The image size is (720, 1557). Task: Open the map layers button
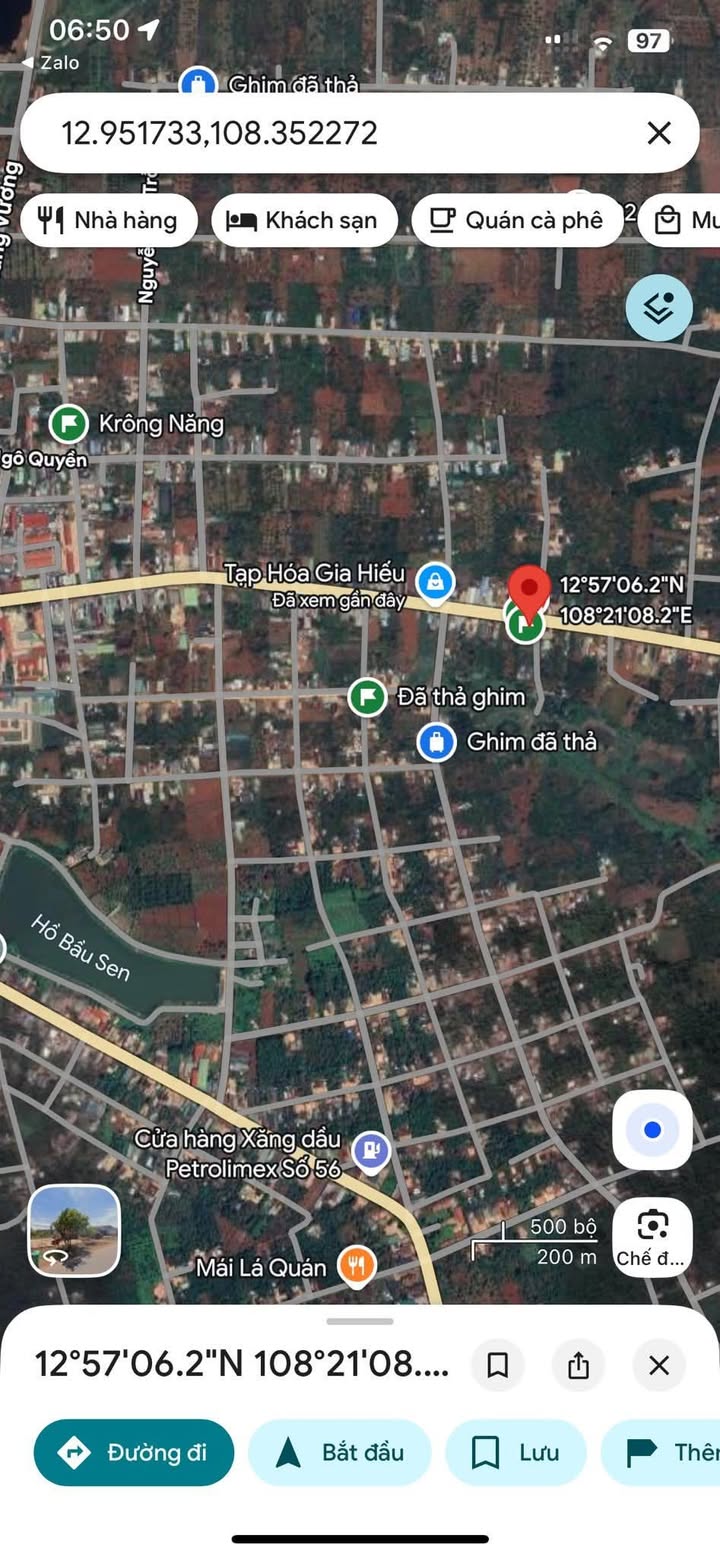tap(659, 308)
